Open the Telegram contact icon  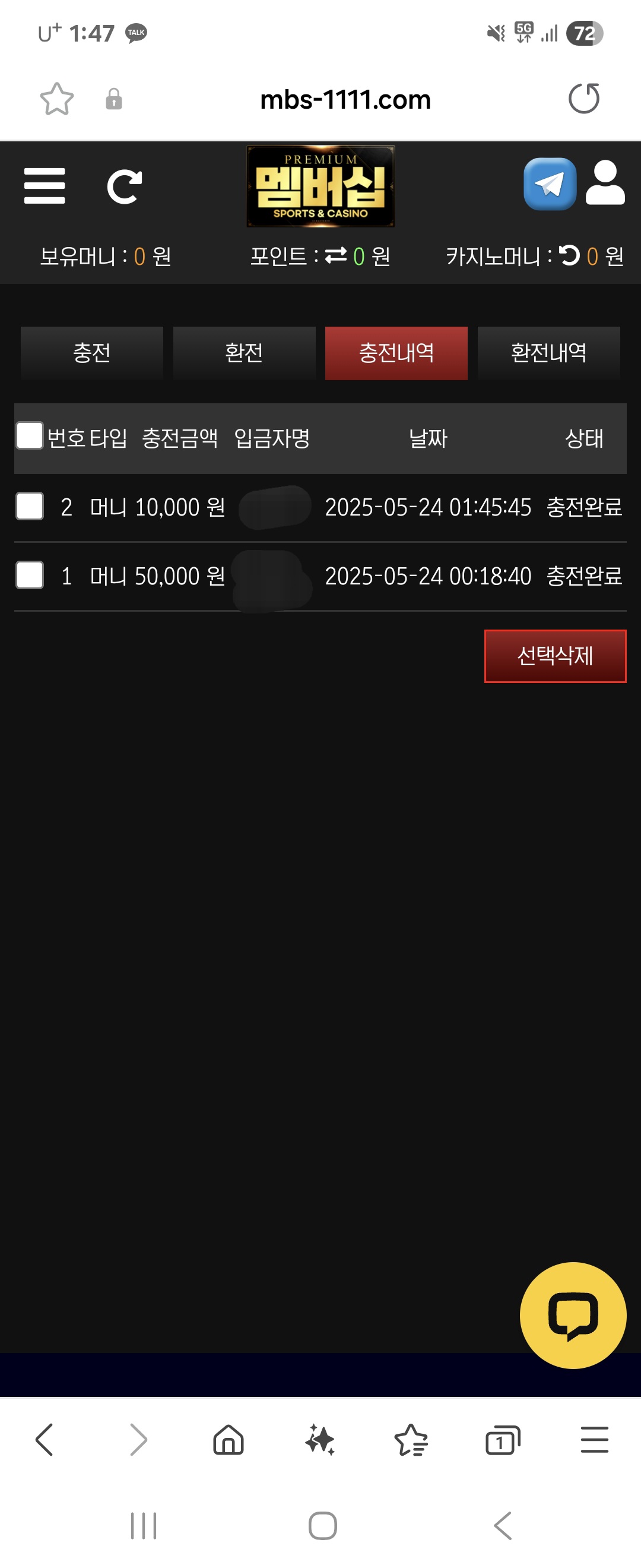(x=549, y=185)
